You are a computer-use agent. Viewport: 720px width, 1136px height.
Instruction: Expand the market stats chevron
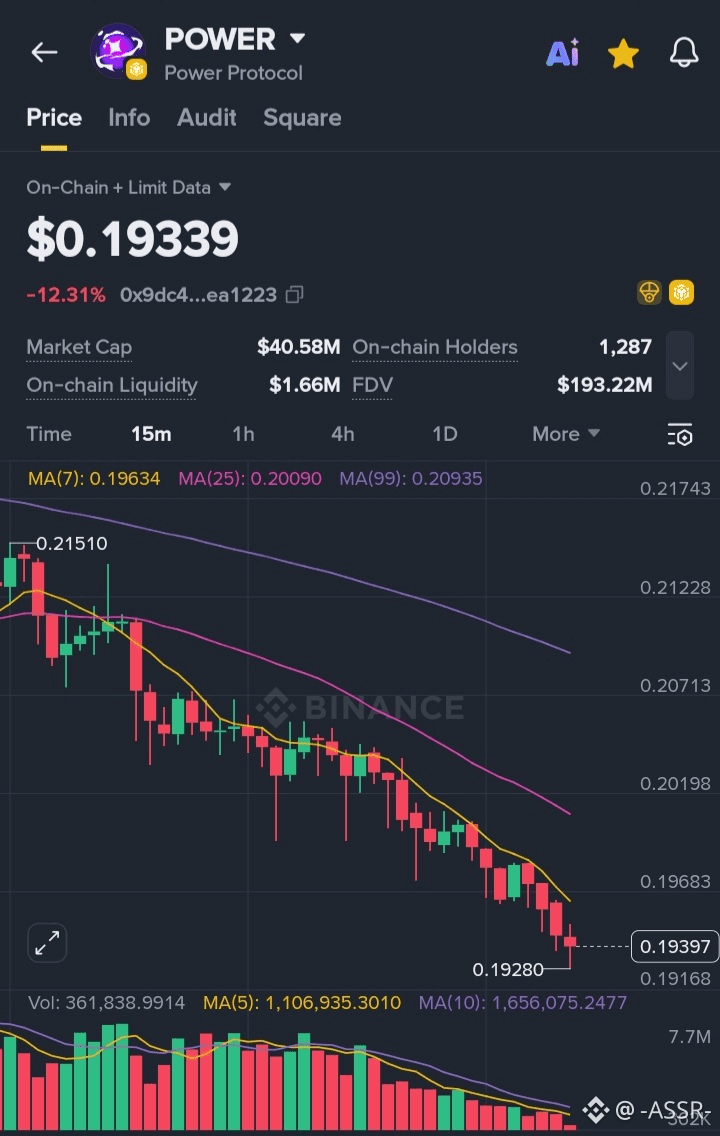point(680,366)
